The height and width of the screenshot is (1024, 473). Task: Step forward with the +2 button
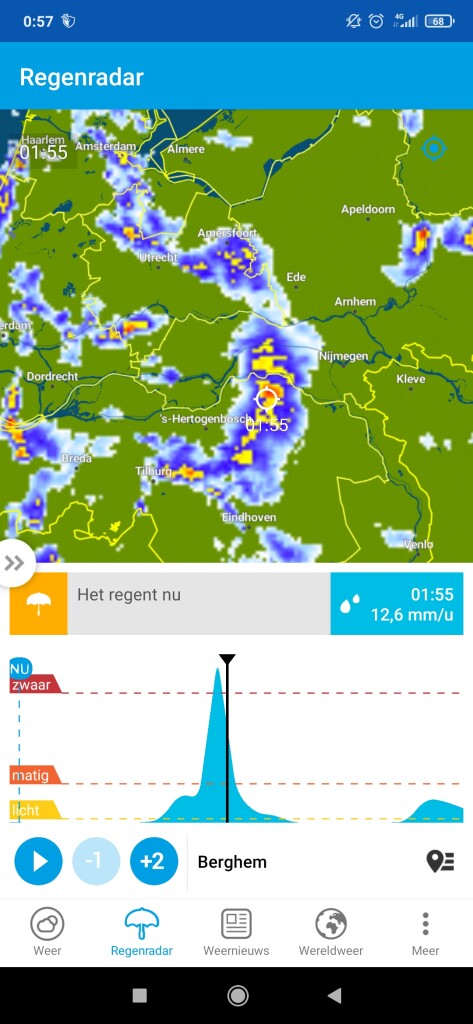[154, 861]
